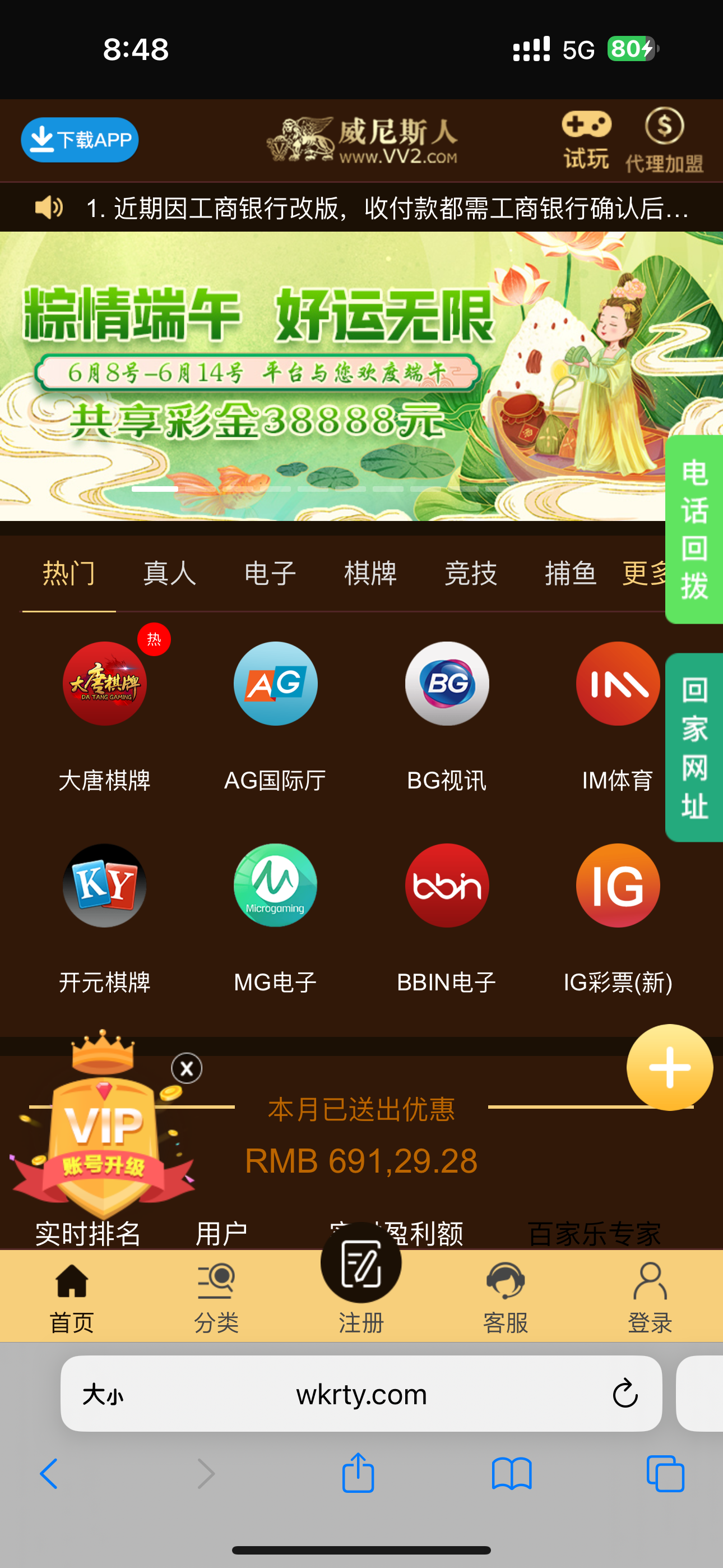Switch to the 真人 tab
723x1568 pixels.
(169, 573)
